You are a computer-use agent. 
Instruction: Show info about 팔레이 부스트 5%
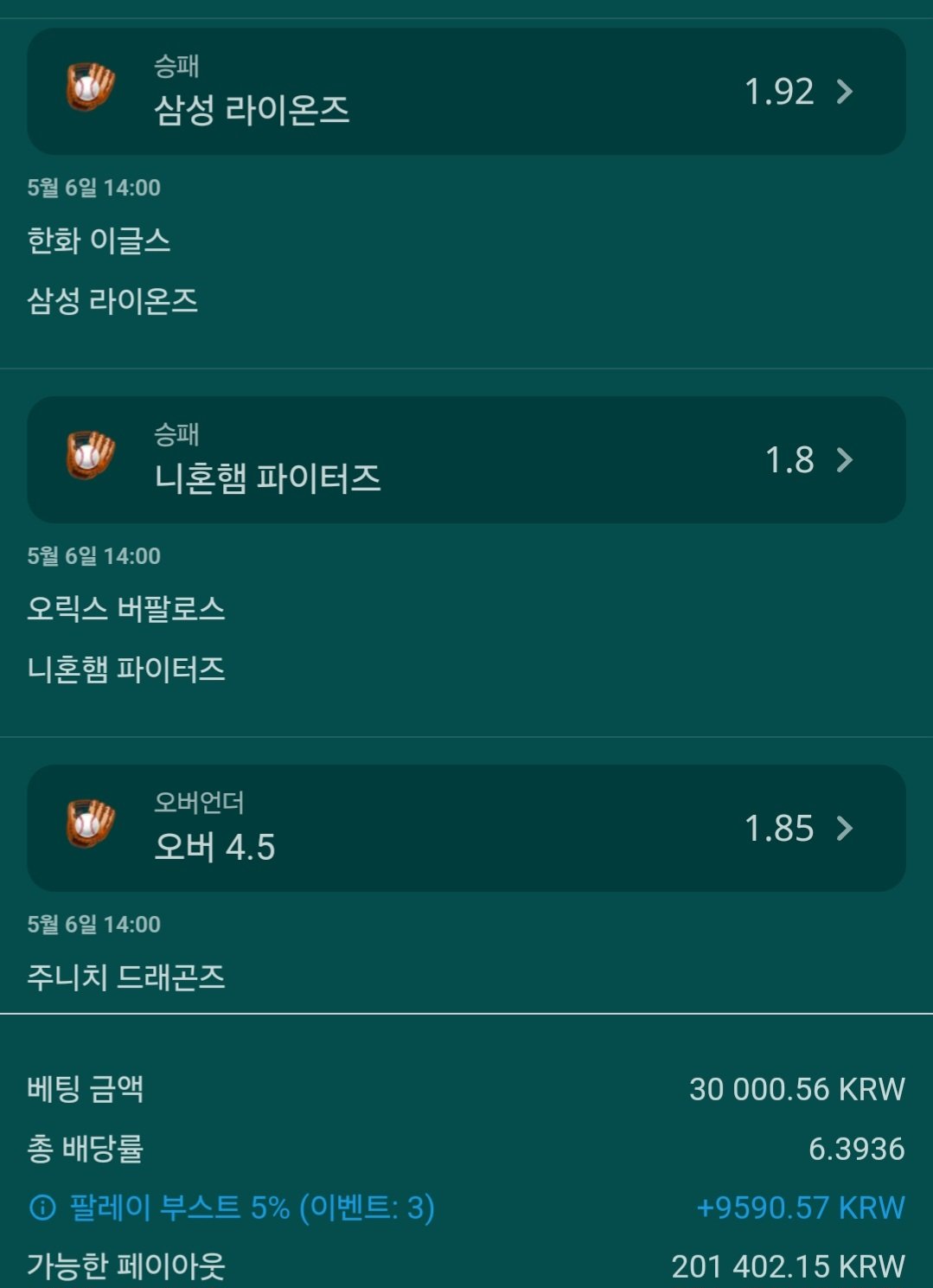coord(42,1208)
